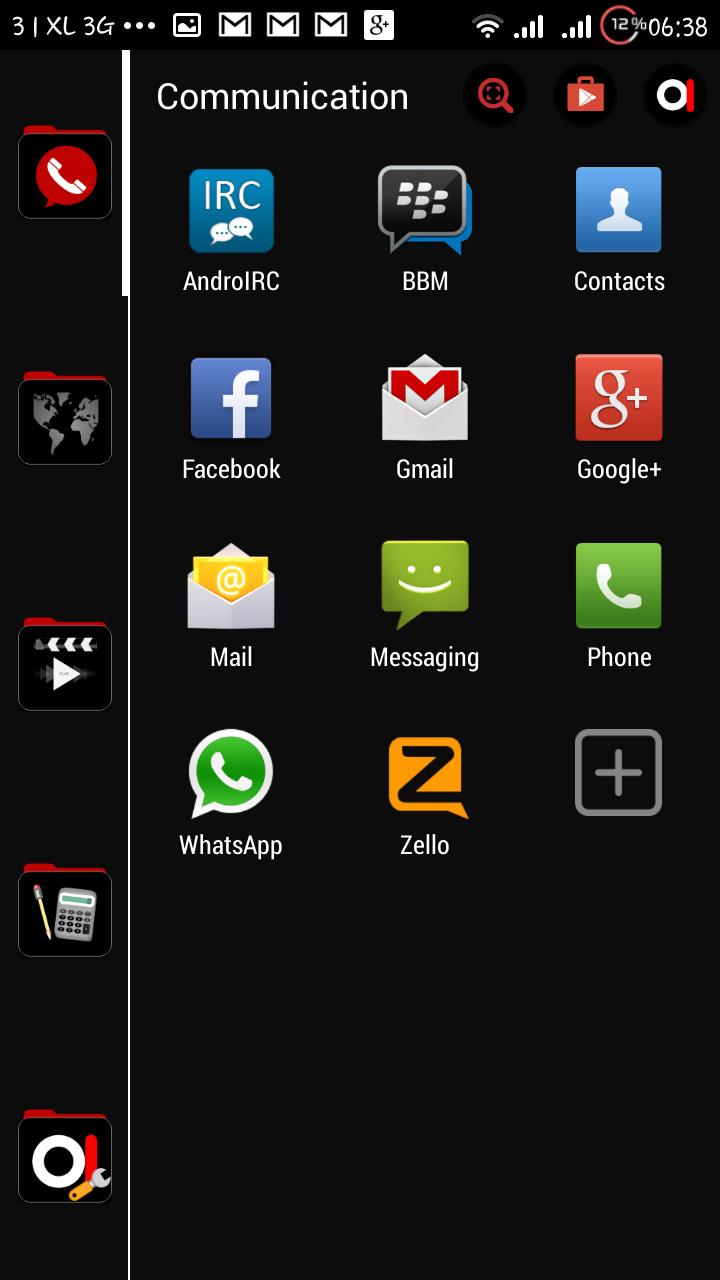
Task: Switch to the media player folder
Action: 65,667
